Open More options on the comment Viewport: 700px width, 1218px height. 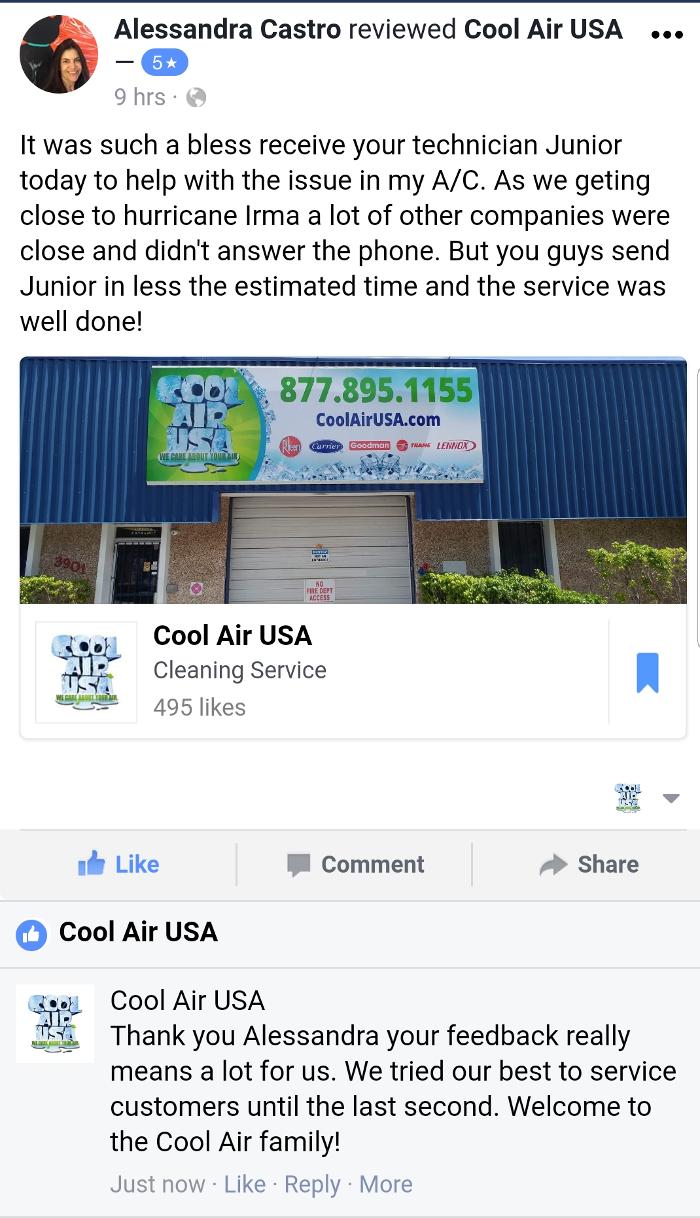pos(385,1184)
